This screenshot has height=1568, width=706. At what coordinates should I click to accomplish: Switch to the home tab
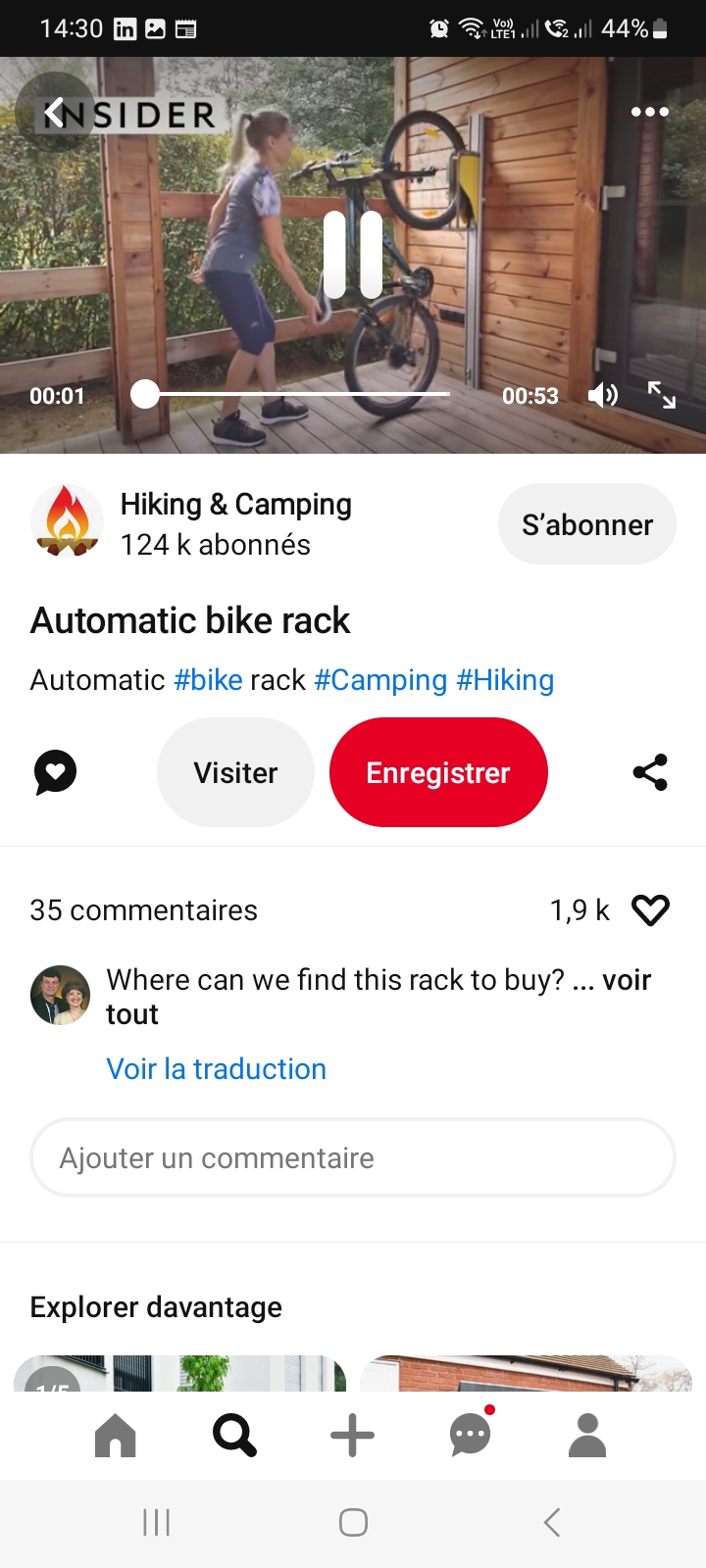click(x=116, y=1436)
